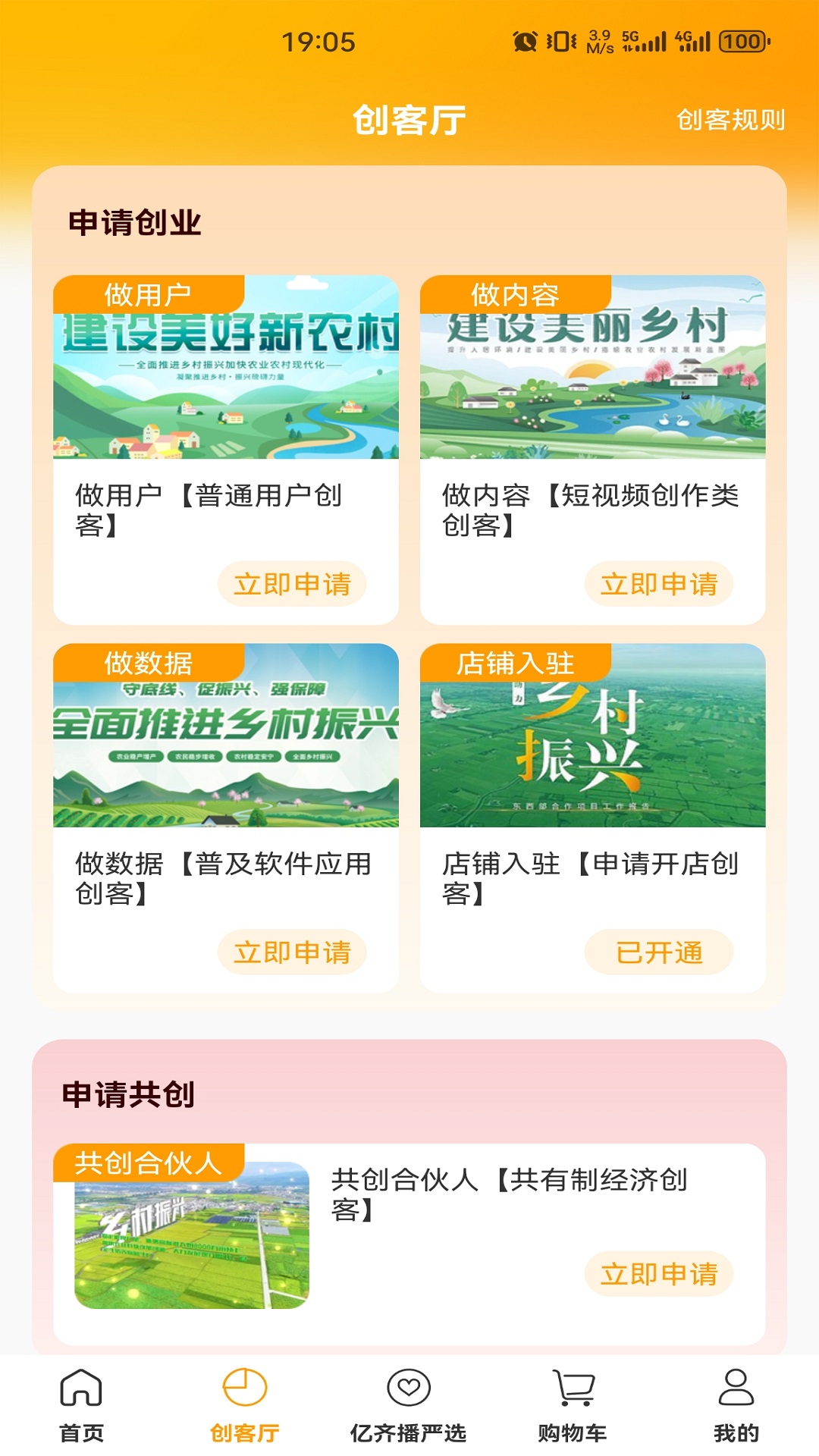Tap 立即申请 on the 做用户 card
This screenshot has width=819, height=1456.
[292, 584]
